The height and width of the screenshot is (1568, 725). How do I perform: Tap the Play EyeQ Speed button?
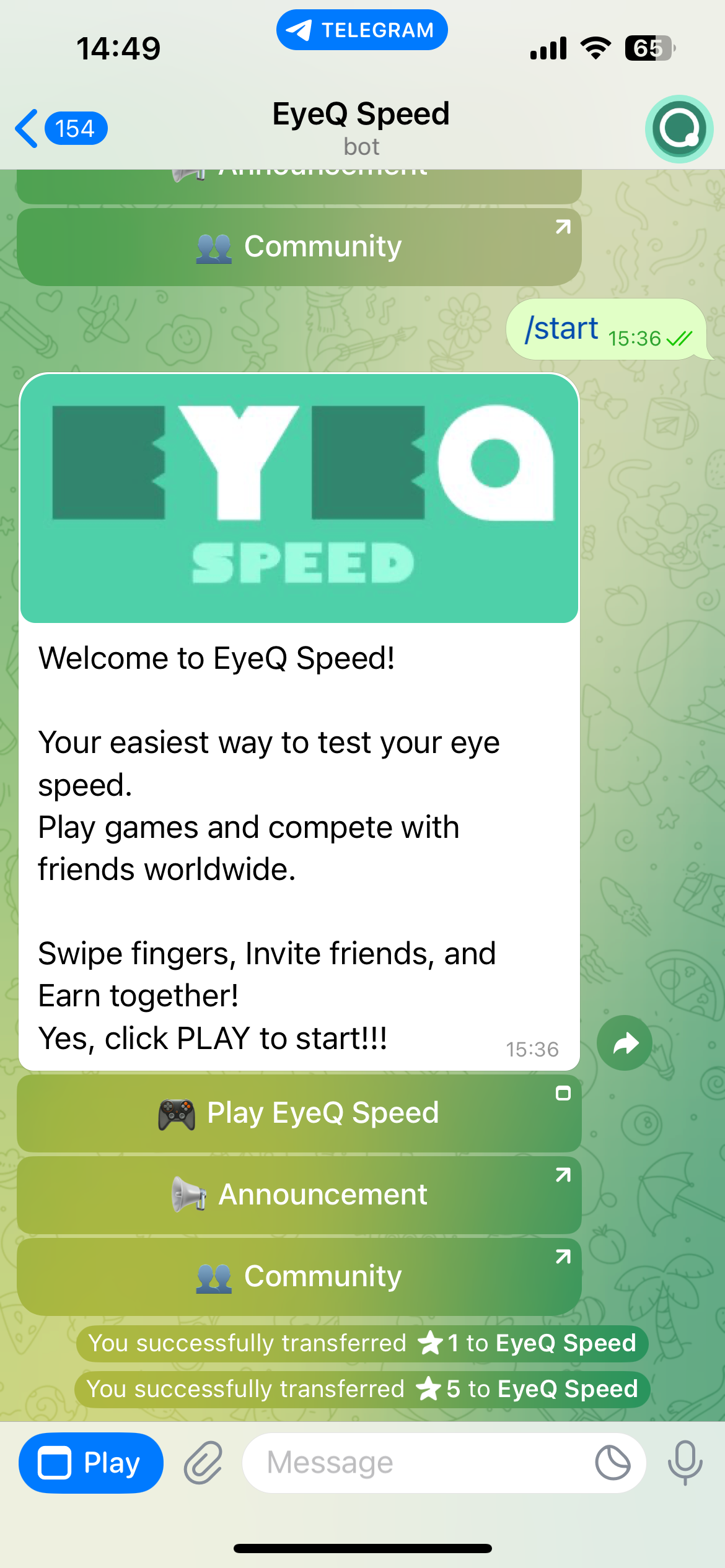(x=299, y=1113)
